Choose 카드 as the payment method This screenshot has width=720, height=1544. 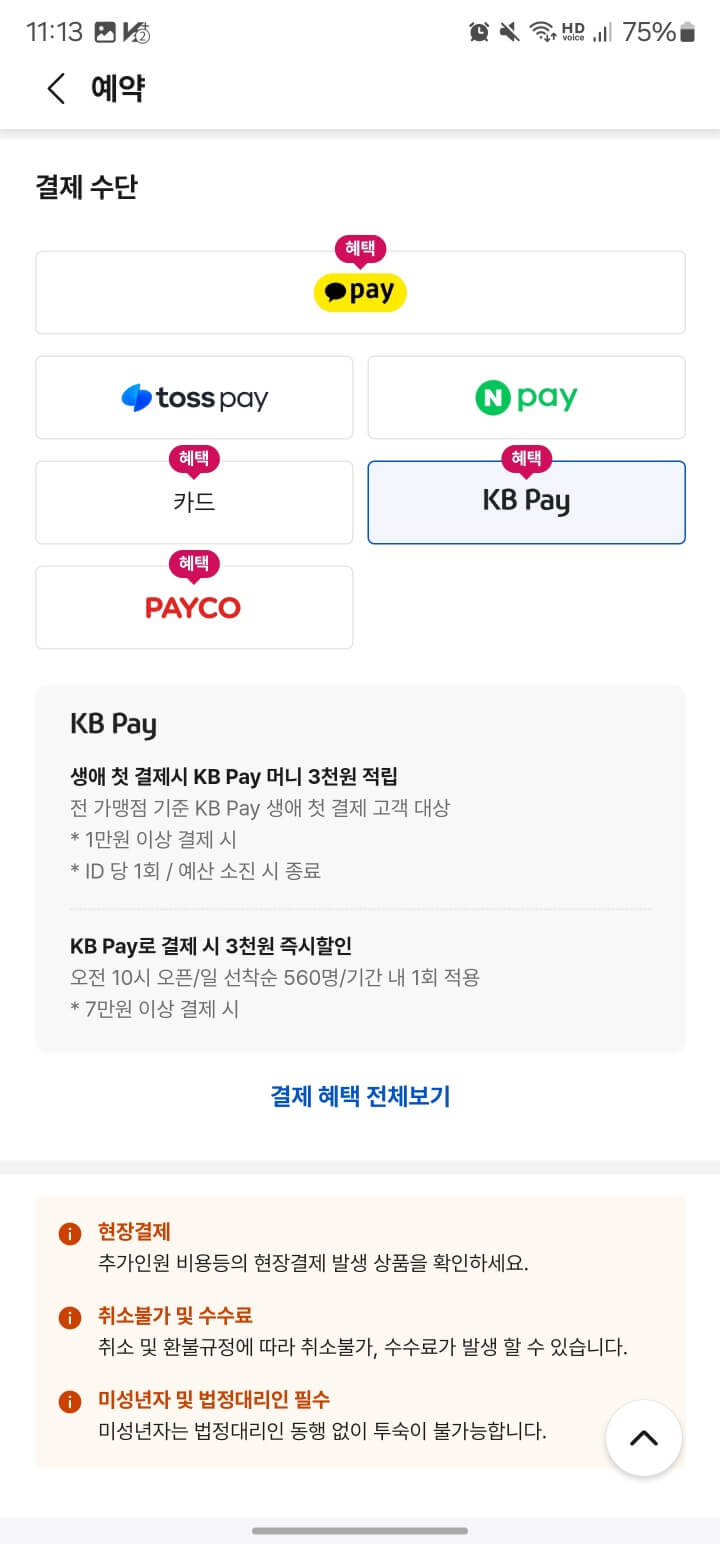[194, 501]
